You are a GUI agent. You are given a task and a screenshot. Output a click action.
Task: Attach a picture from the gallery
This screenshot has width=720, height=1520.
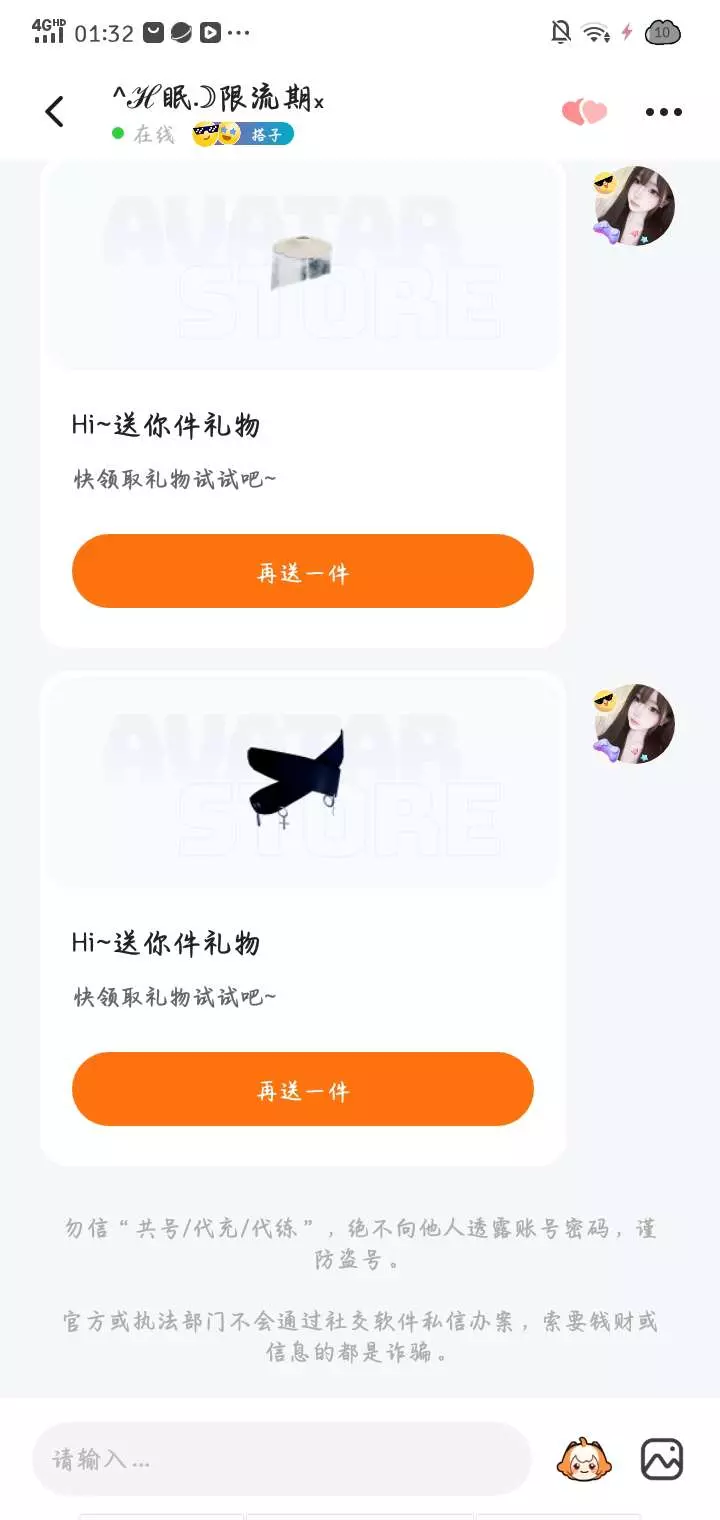click(662, 1459)
